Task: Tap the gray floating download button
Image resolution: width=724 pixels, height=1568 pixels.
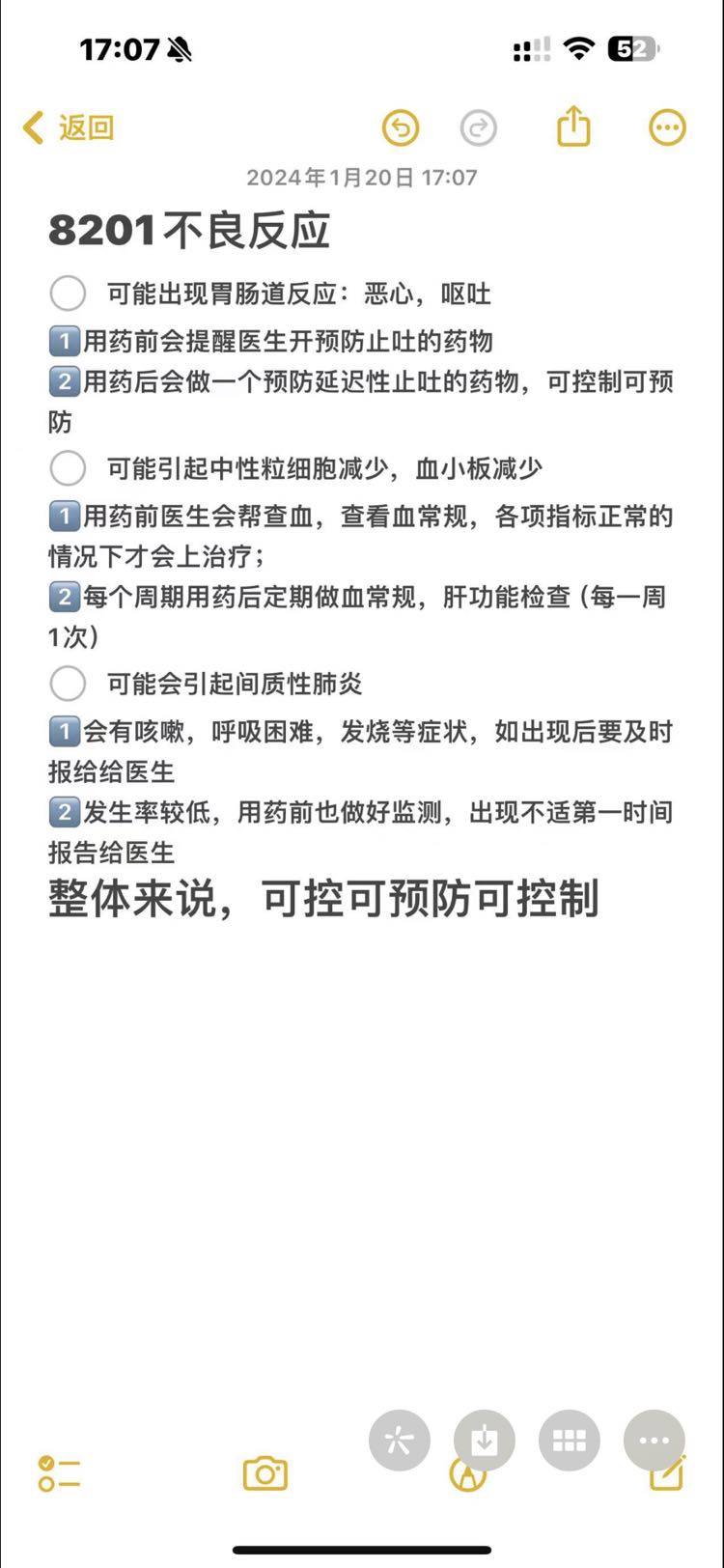Action: point(484,1442)
